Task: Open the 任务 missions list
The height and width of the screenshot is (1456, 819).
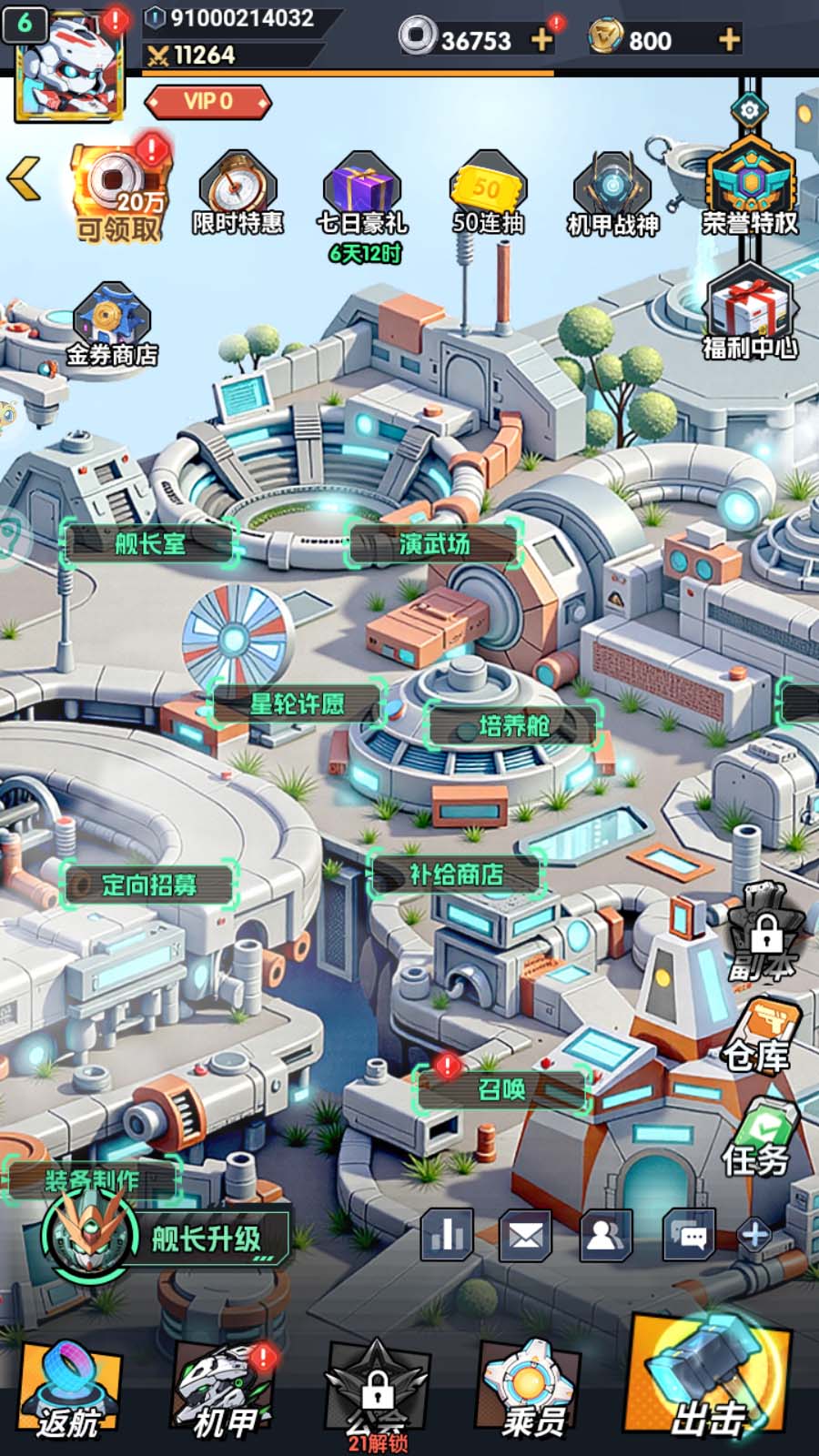Action: 756,1142
